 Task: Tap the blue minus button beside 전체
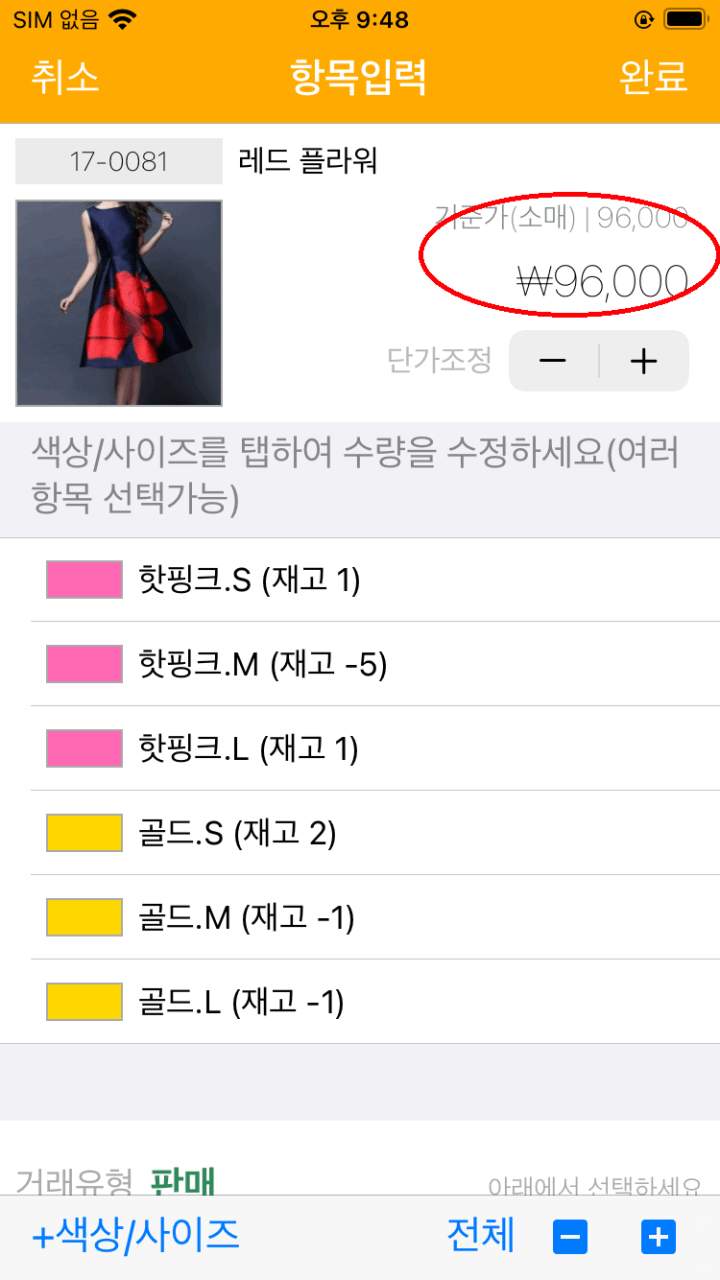click(570, 1237)
